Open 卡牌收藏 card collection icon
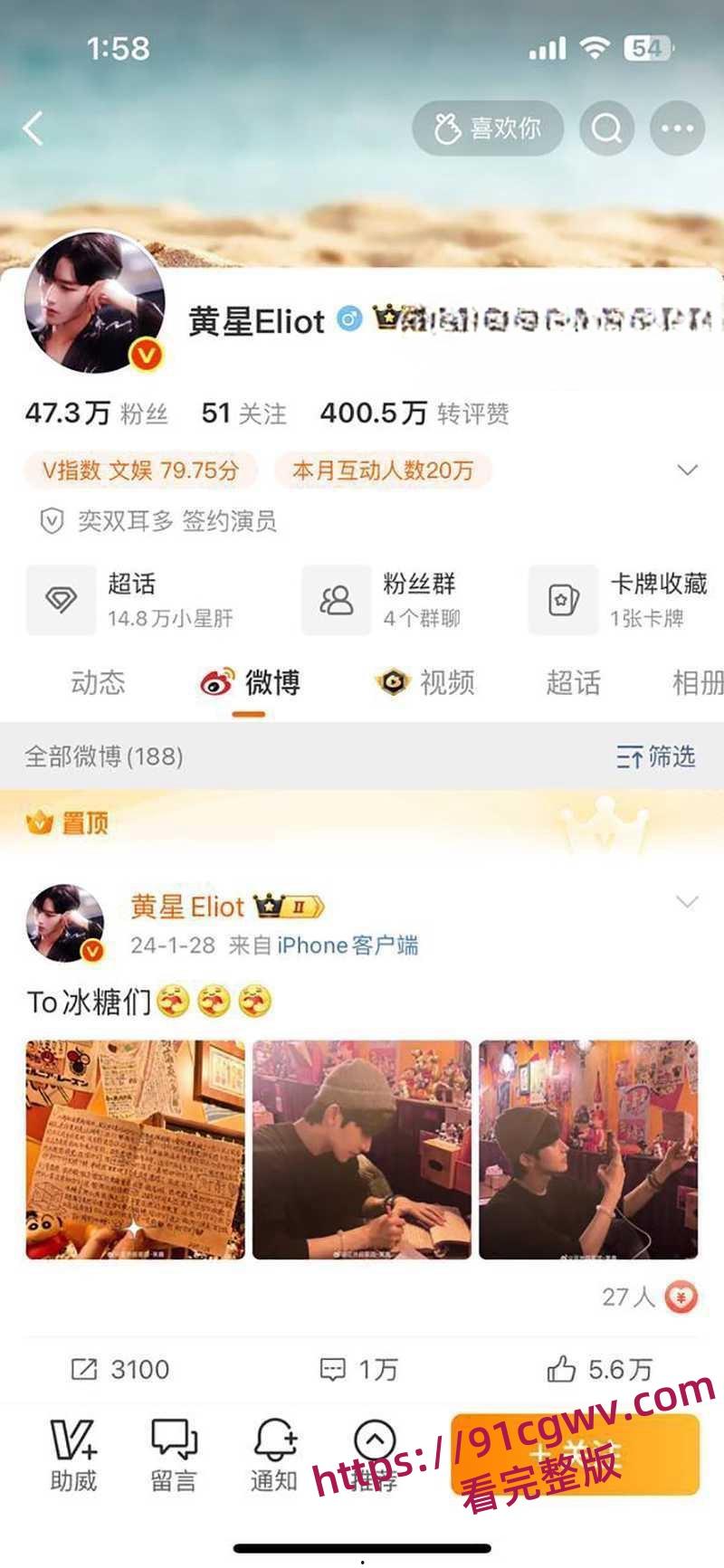724x1568 pixels. [564, 599]
